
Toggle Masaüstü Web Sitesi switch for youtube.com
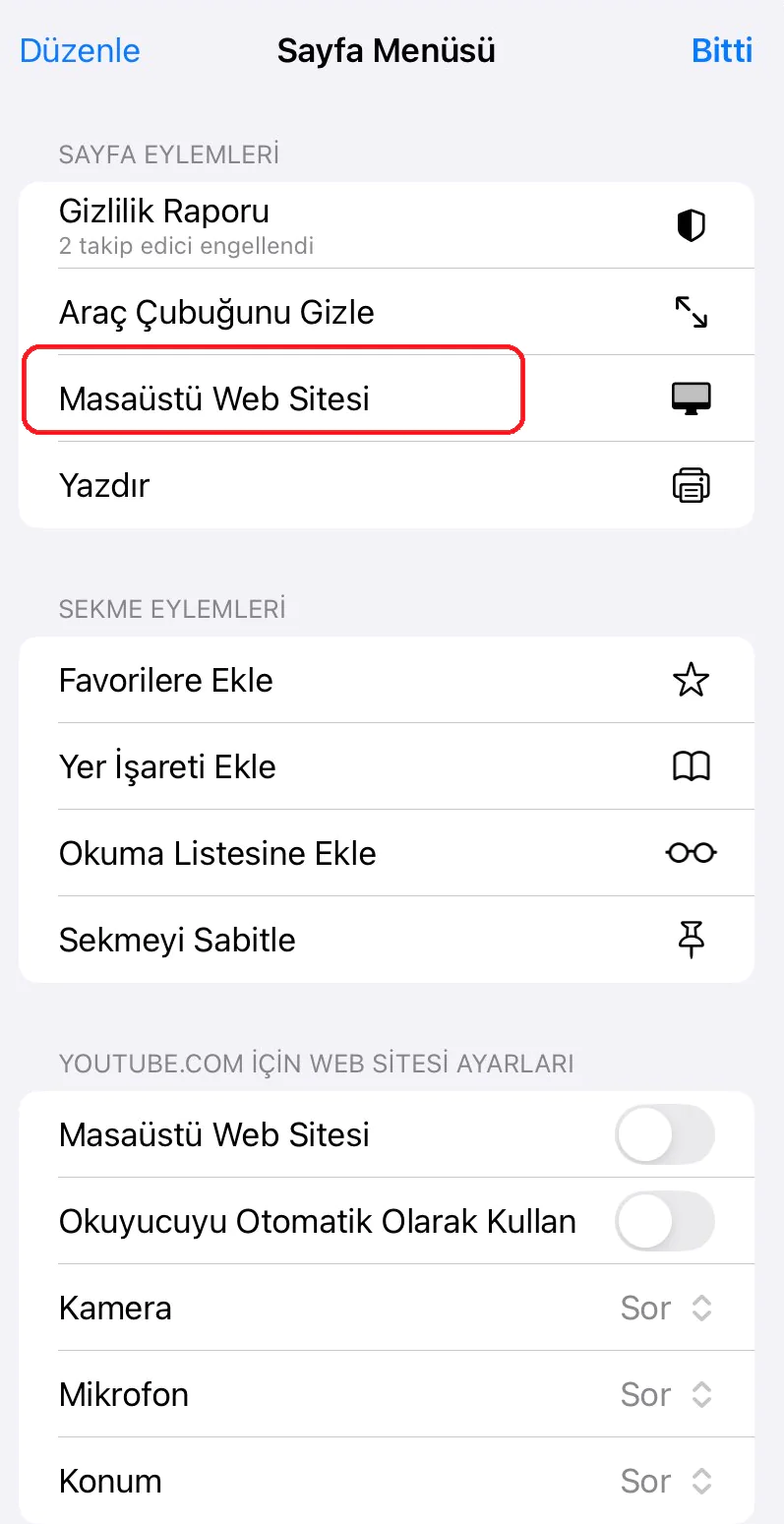tap(664, 1134)
